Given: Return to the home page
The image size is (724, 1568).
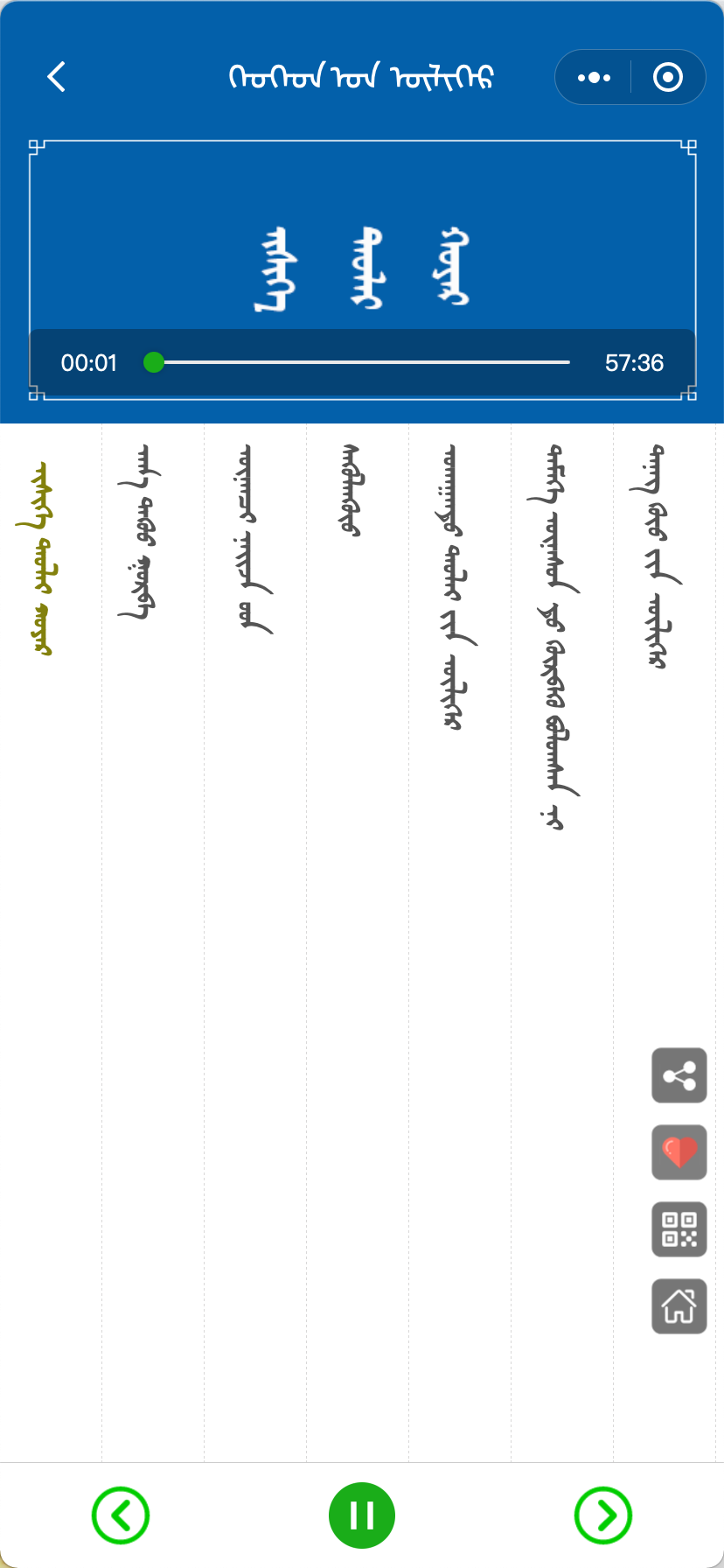Looking at the screenshot, I should [679, 1306].
